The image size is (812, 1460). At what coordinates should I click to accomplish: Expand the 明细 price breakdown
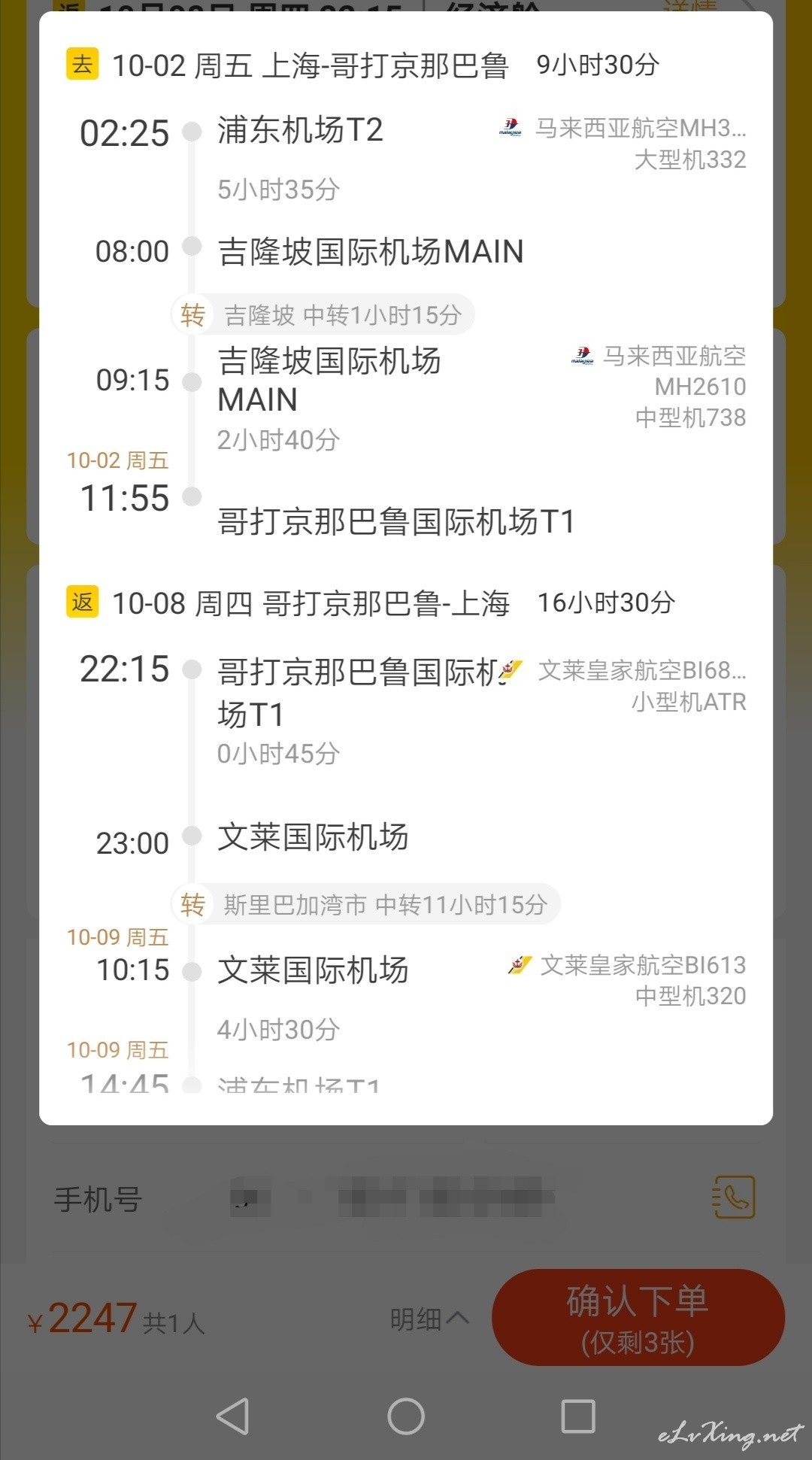point(429,1319)
